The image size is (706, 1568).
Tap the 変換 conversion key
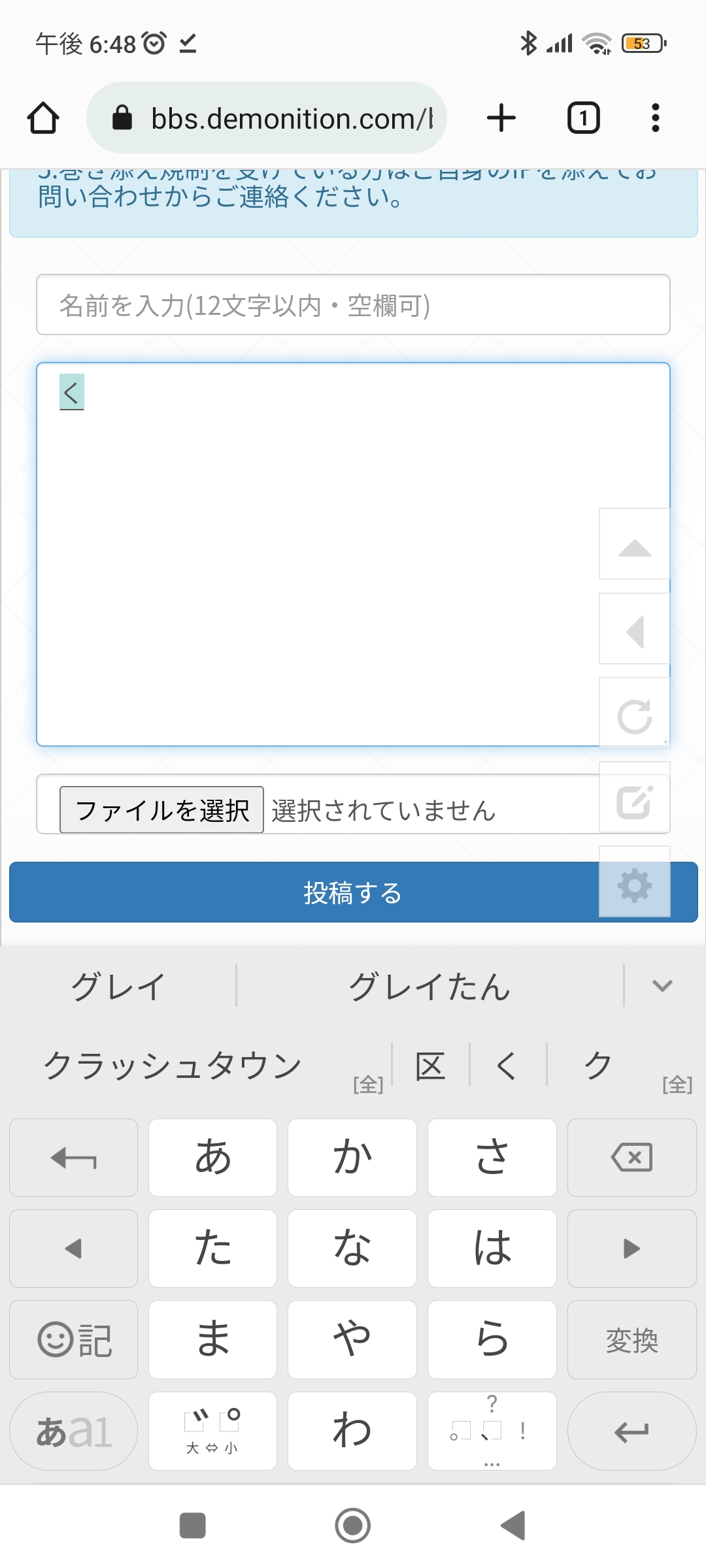pos(631,1340)
